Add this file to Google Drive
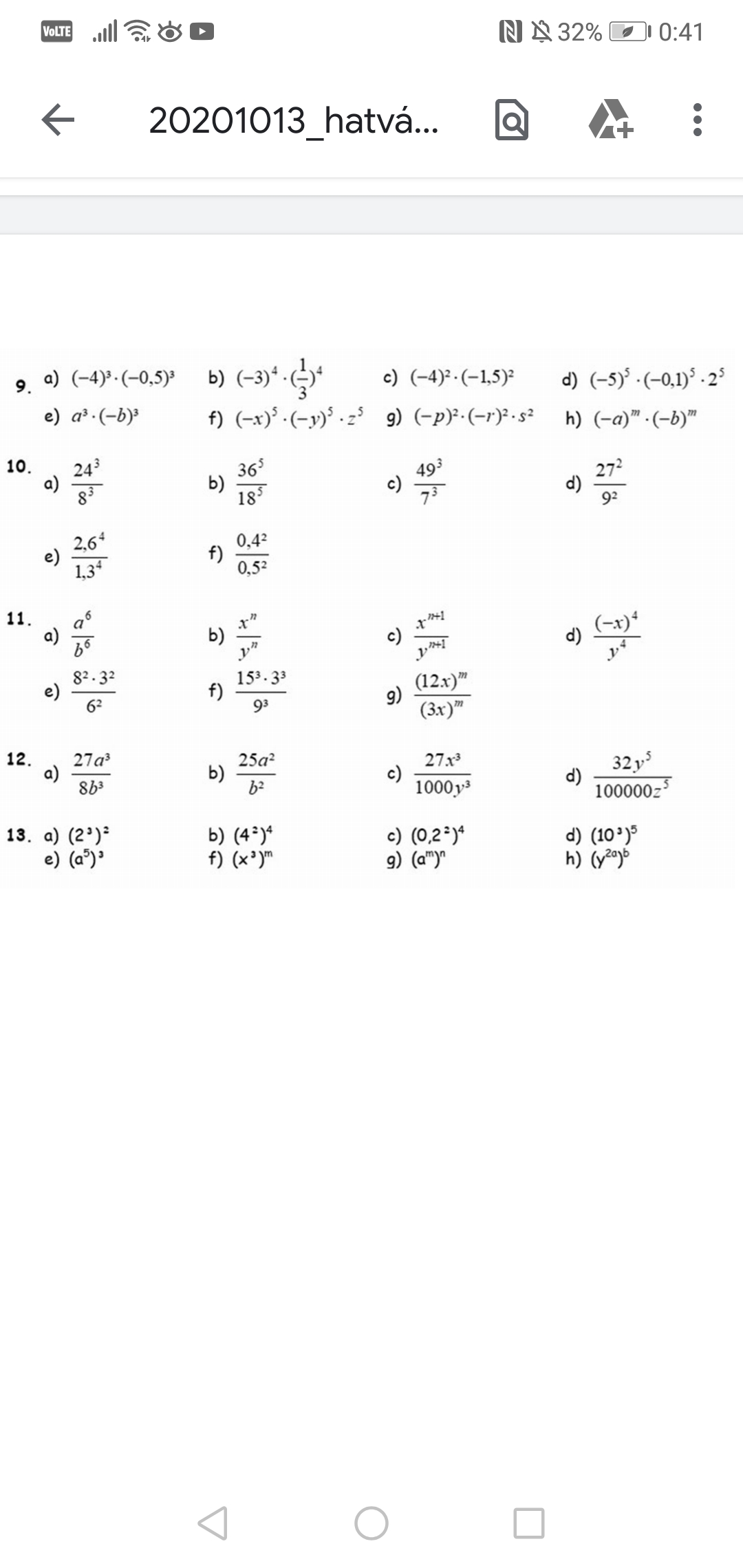Image resolution: width=743 pixels, height=1568 pixels. click(610, 119)
